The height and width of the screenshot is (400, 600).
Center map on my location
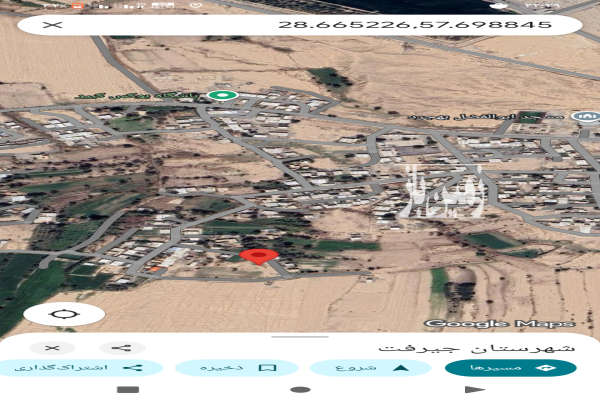pyautogui.click(x=64, y=314)
